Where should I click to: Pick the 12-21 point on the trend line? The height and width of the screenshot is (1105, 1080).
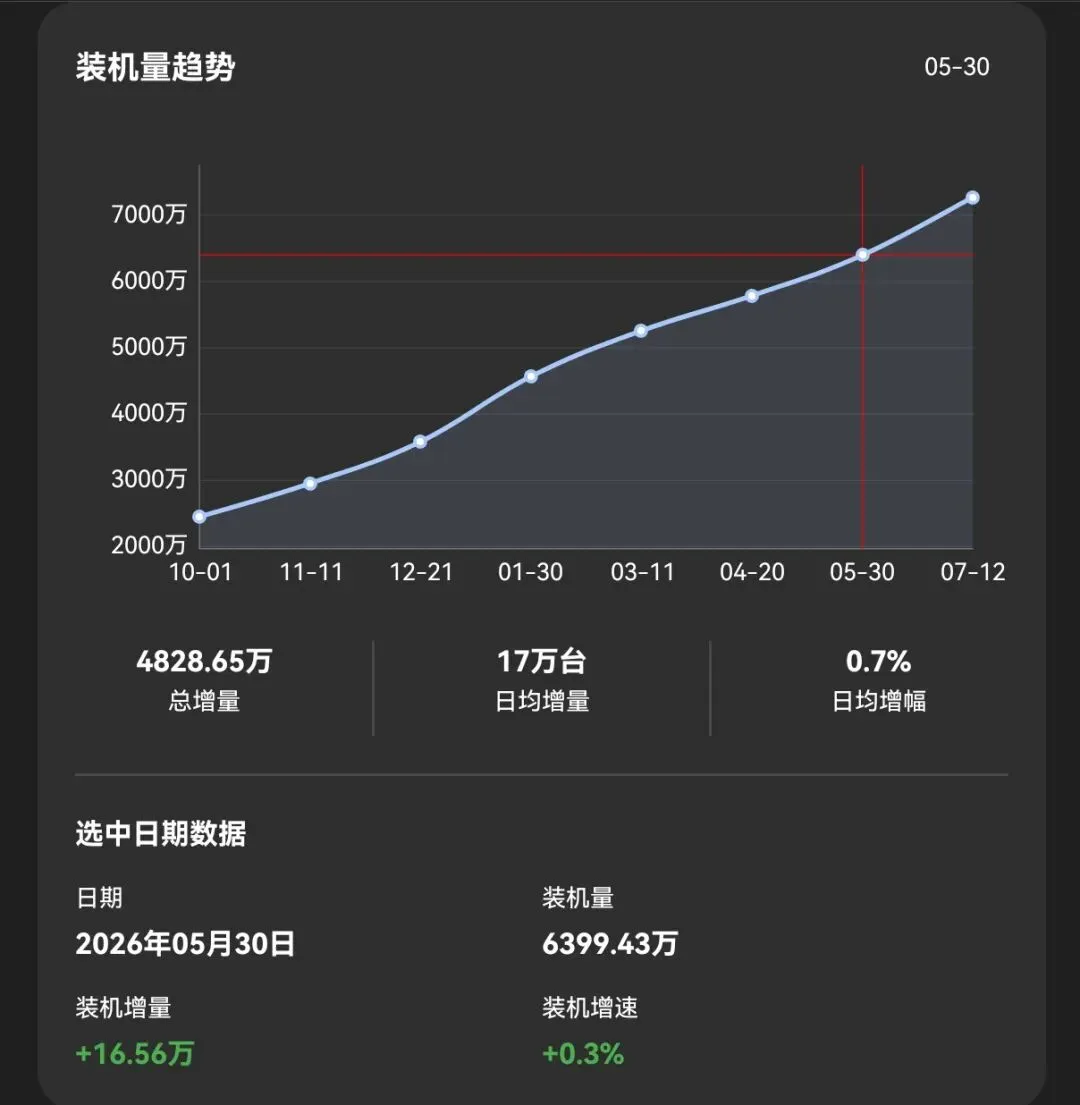pos(420,442)
